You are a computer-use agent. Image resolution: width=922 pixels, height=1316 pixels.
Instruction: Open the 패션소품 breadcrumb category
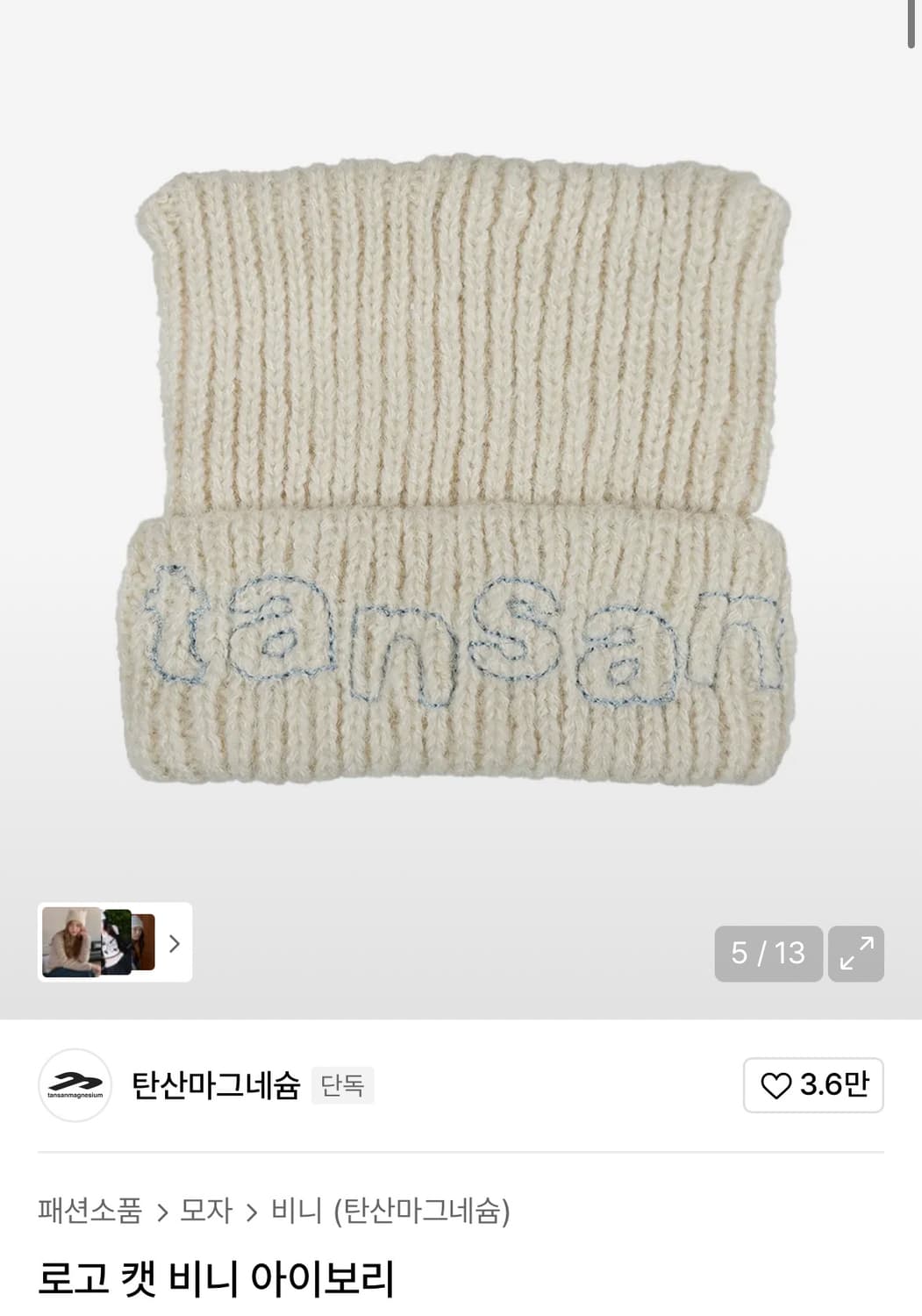click(x=88, y=1211)
